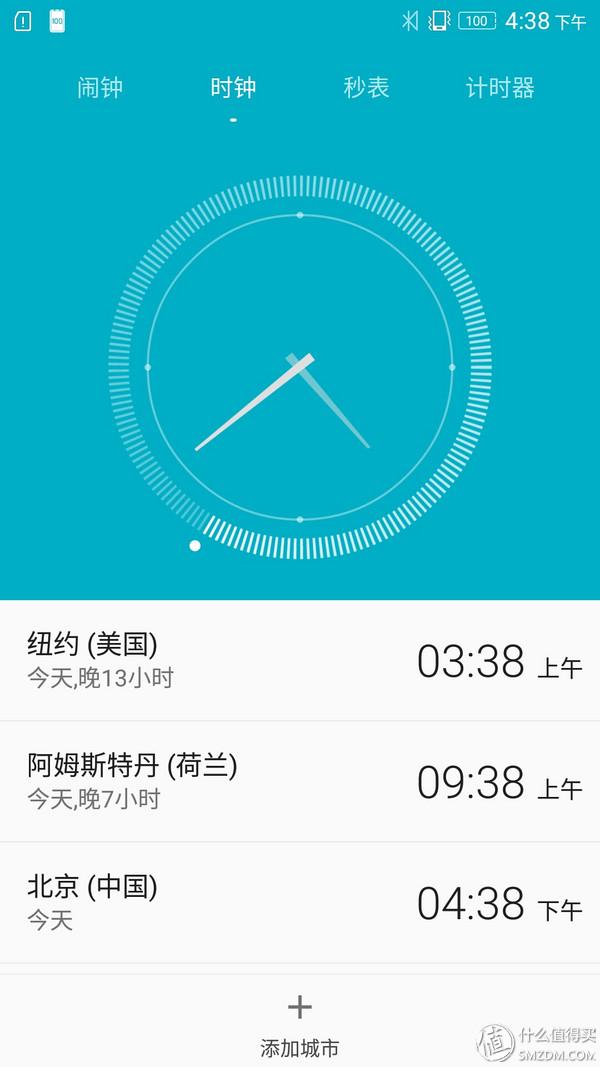This screenshot has width=600, height=1067.
Task: Tap the 阿姆斯特丹 (荷兰) city row
Action: click(300, 781)
